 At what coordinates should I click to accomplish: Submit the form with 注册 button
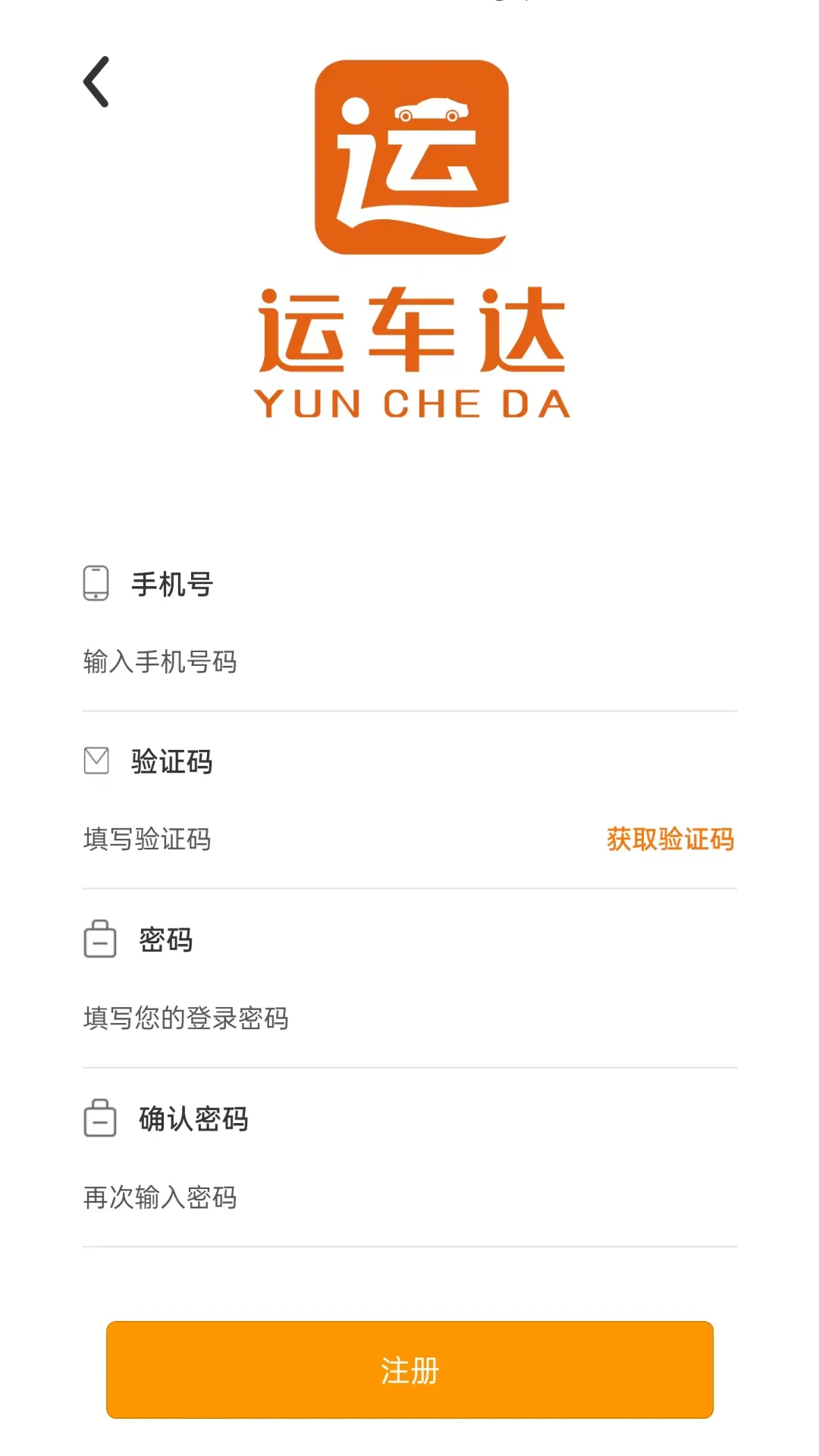pyautogui.click(x=409, y=1370)
